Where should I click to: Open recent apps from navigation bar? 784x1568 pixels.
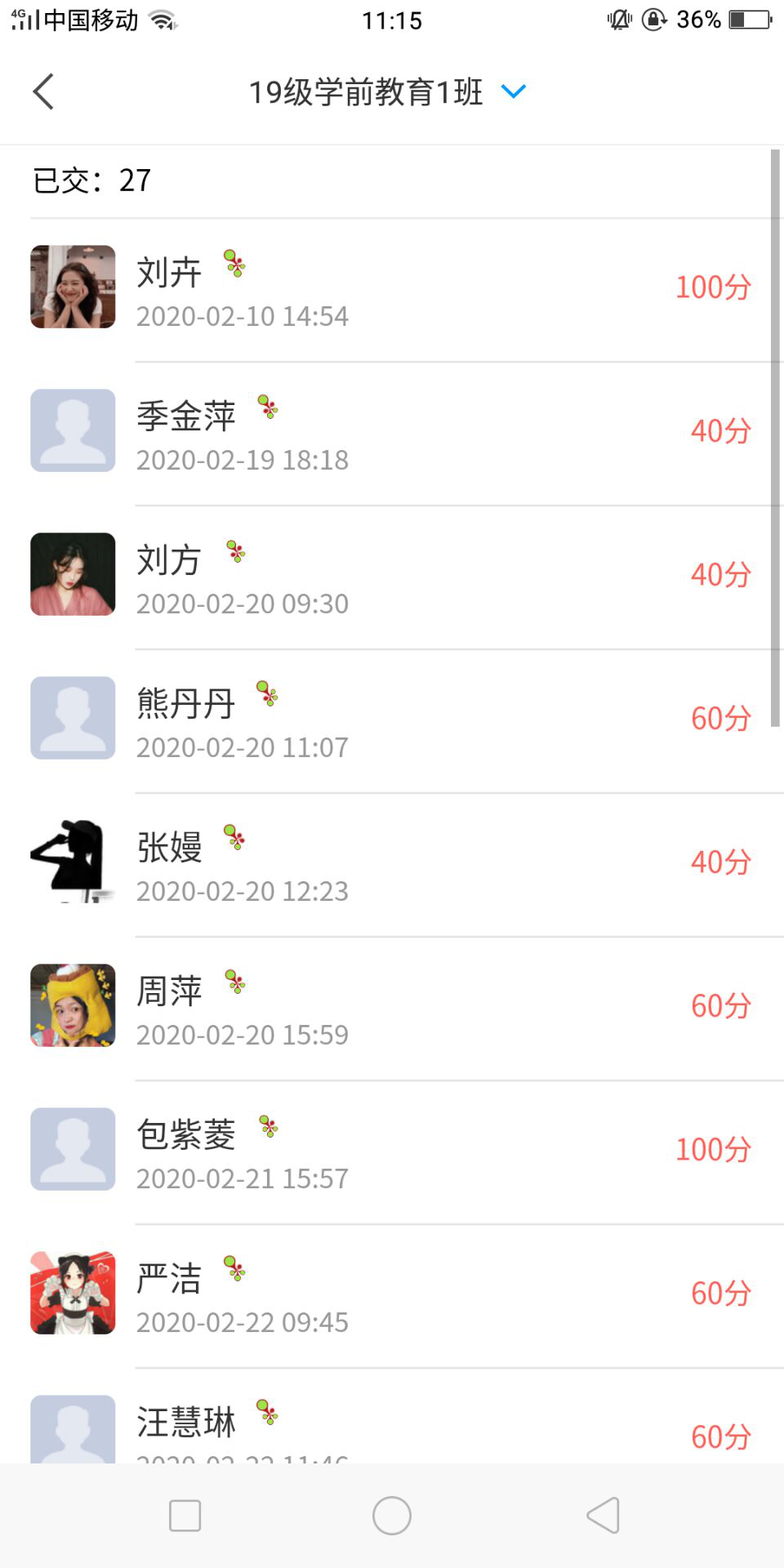(x=185, y=1516)
